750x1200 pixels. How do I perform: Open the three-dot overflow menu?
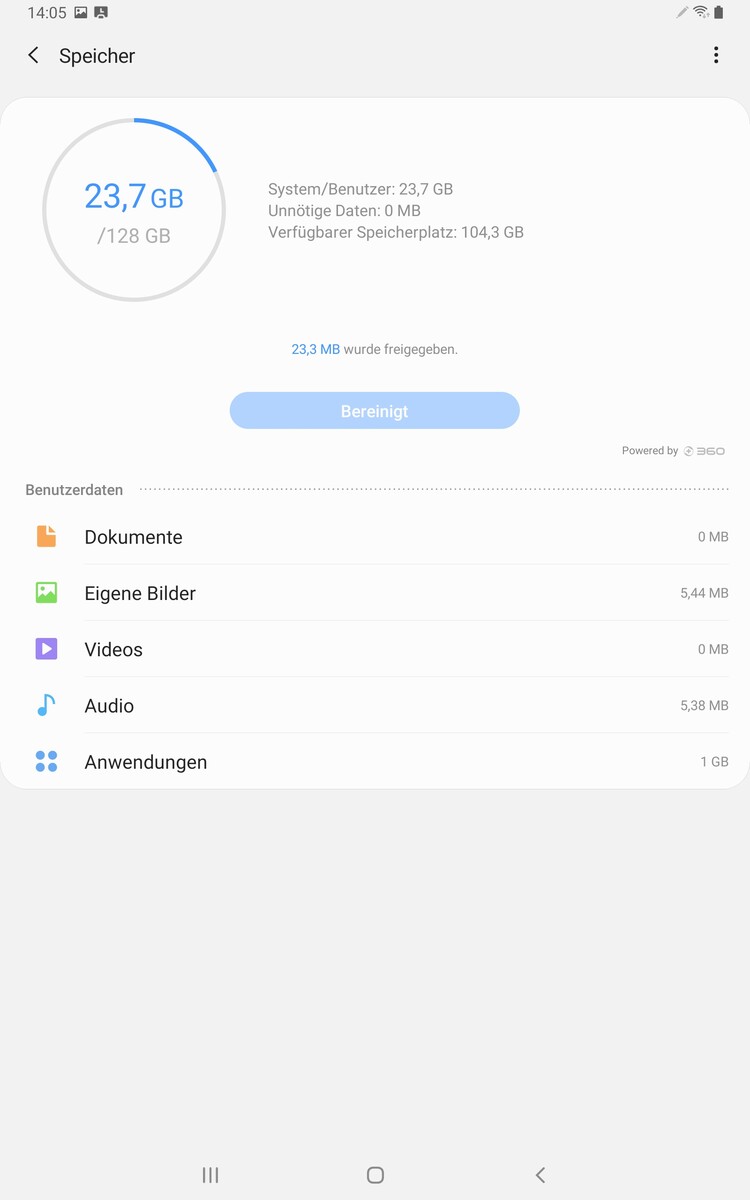tap(716, 56)
